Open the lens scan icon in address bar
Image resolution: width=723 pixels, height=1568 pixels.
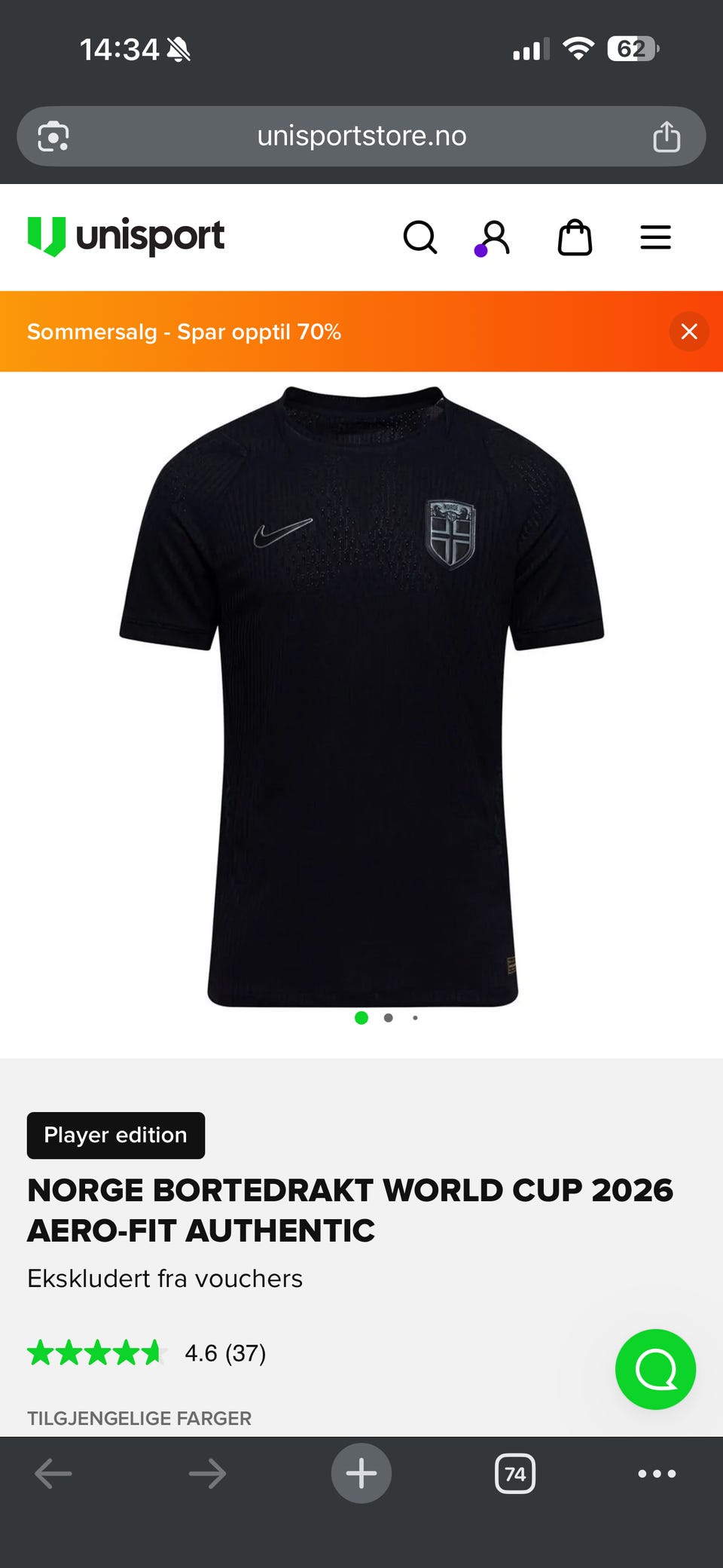tap(53, 136)
